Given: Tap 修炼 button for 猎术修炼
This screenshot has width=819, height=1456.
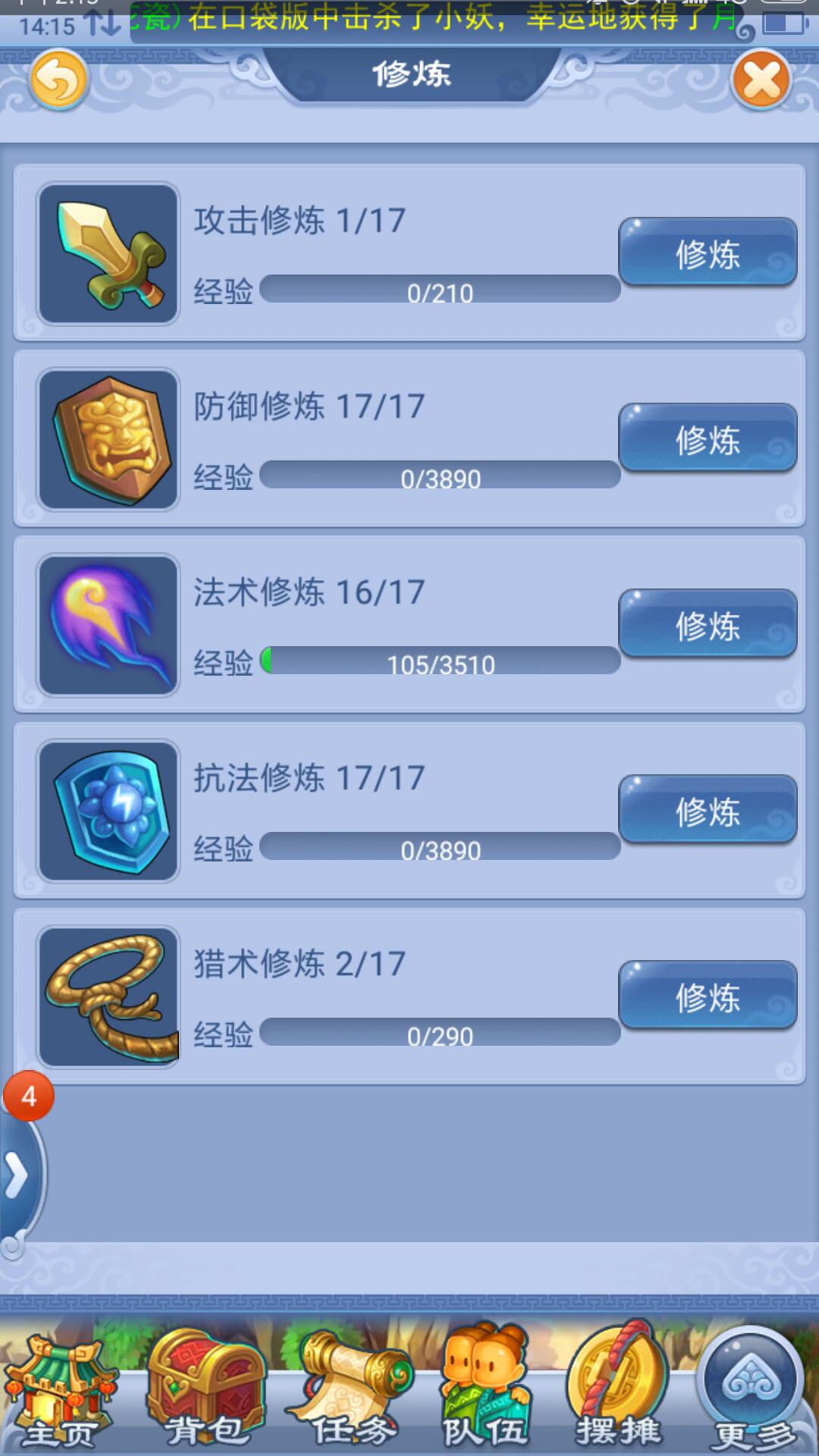Looking at the screenshot, I should tap(708, 996).
